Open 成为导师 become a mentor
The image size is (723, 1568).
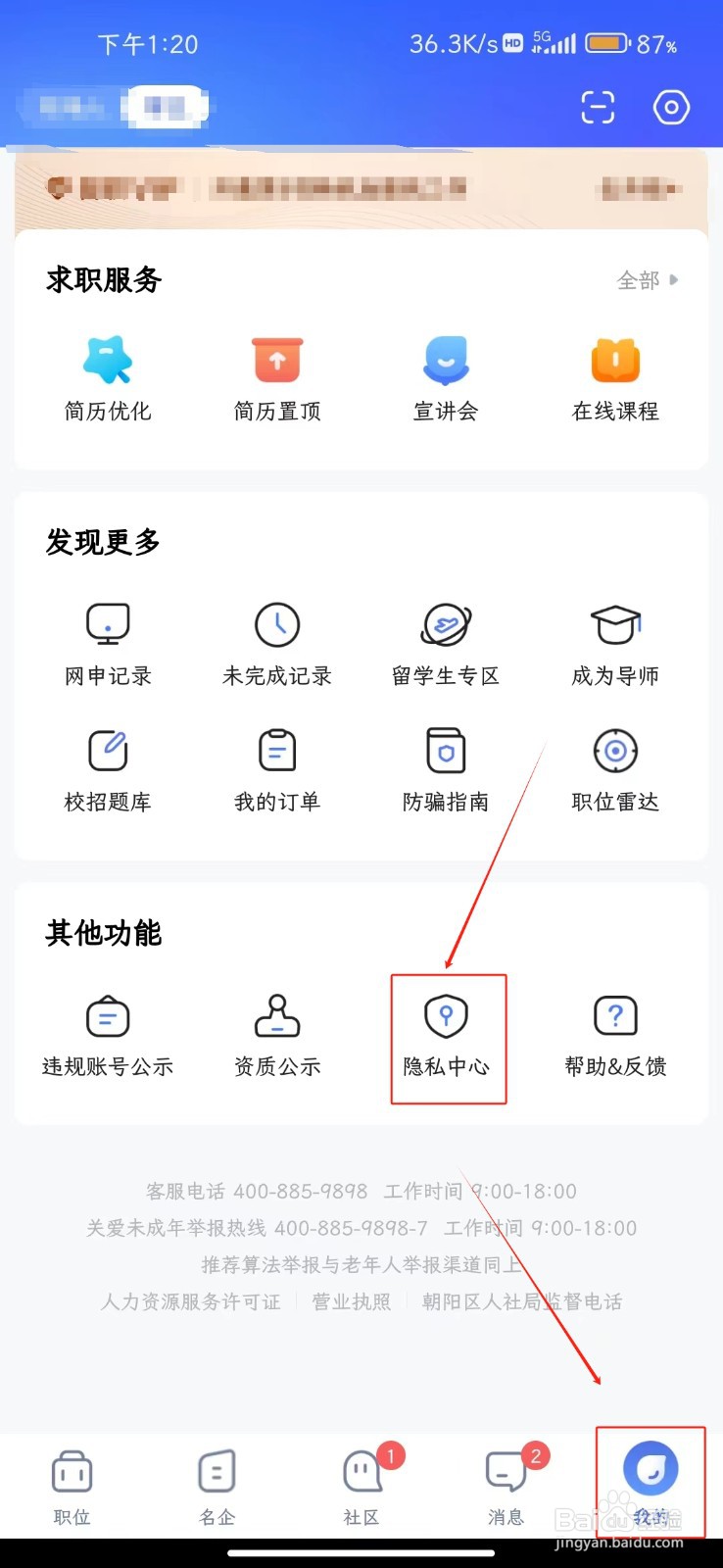[x=614, y=642]
